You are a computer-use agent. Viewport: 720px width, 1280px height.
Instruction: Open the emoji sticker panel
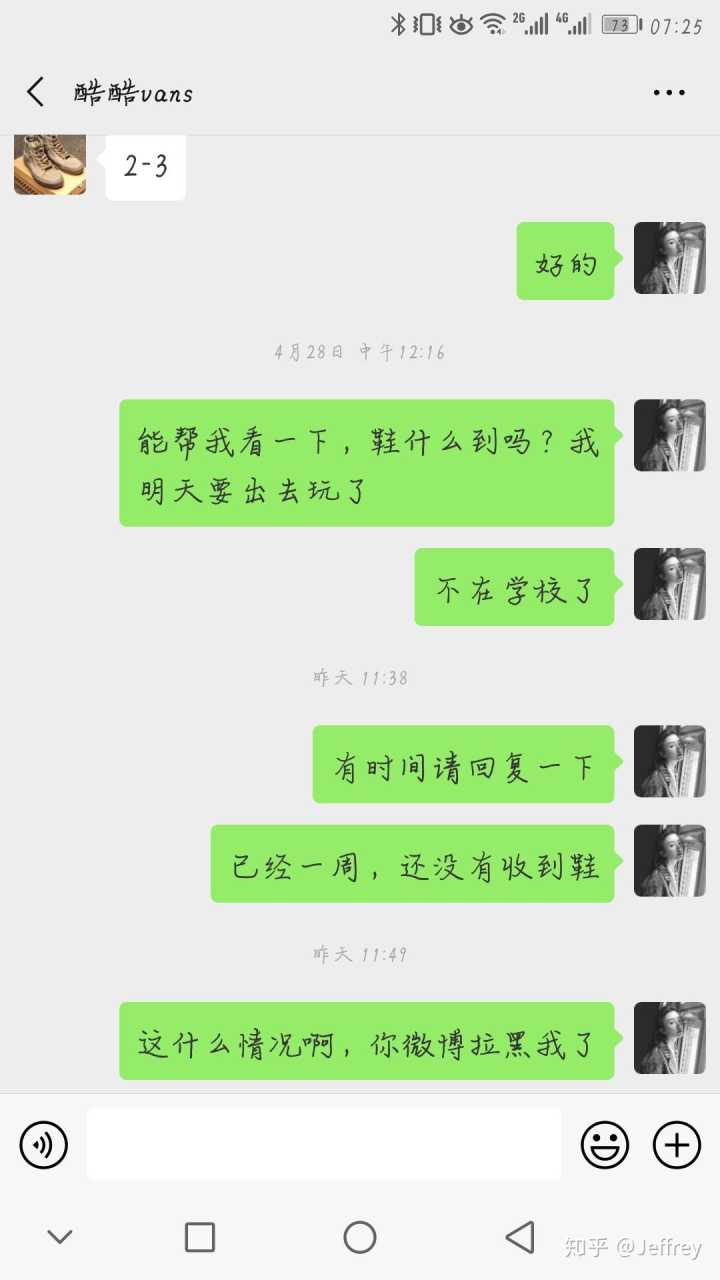(605, 1144)
